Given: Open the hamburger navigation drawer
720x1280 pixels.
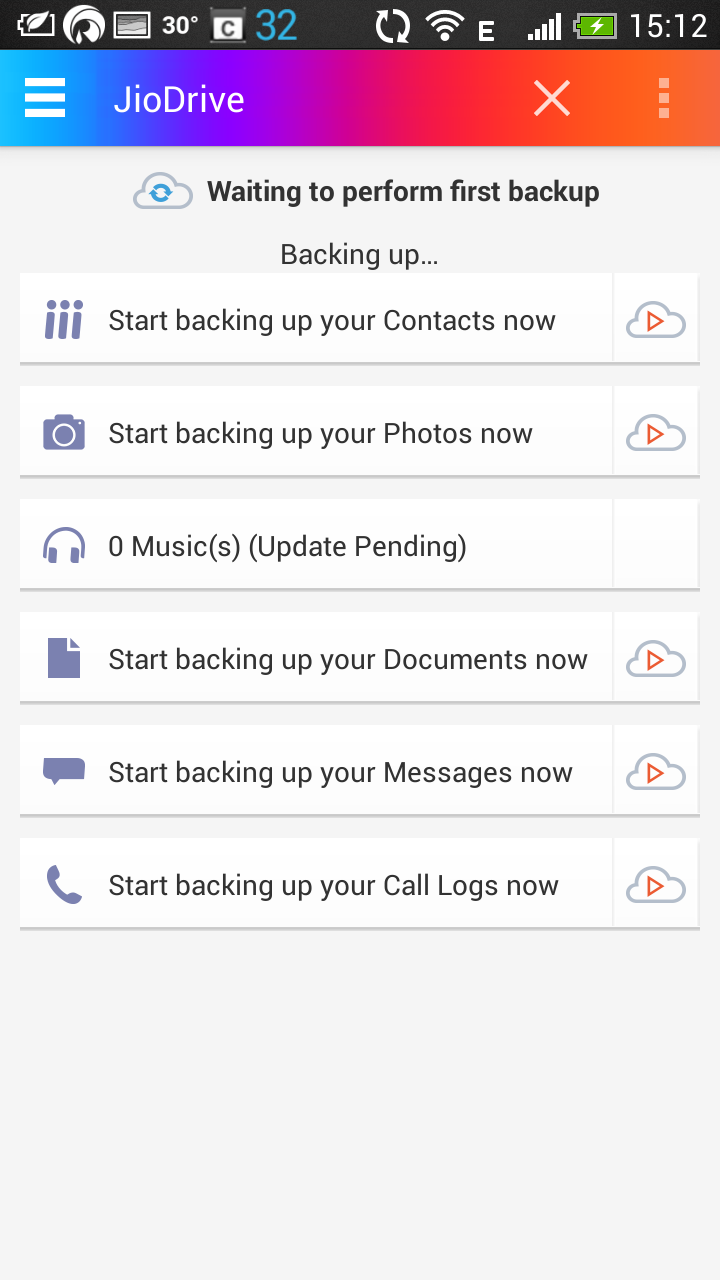Looking at the screenshot, I should (x=45, y=99).
